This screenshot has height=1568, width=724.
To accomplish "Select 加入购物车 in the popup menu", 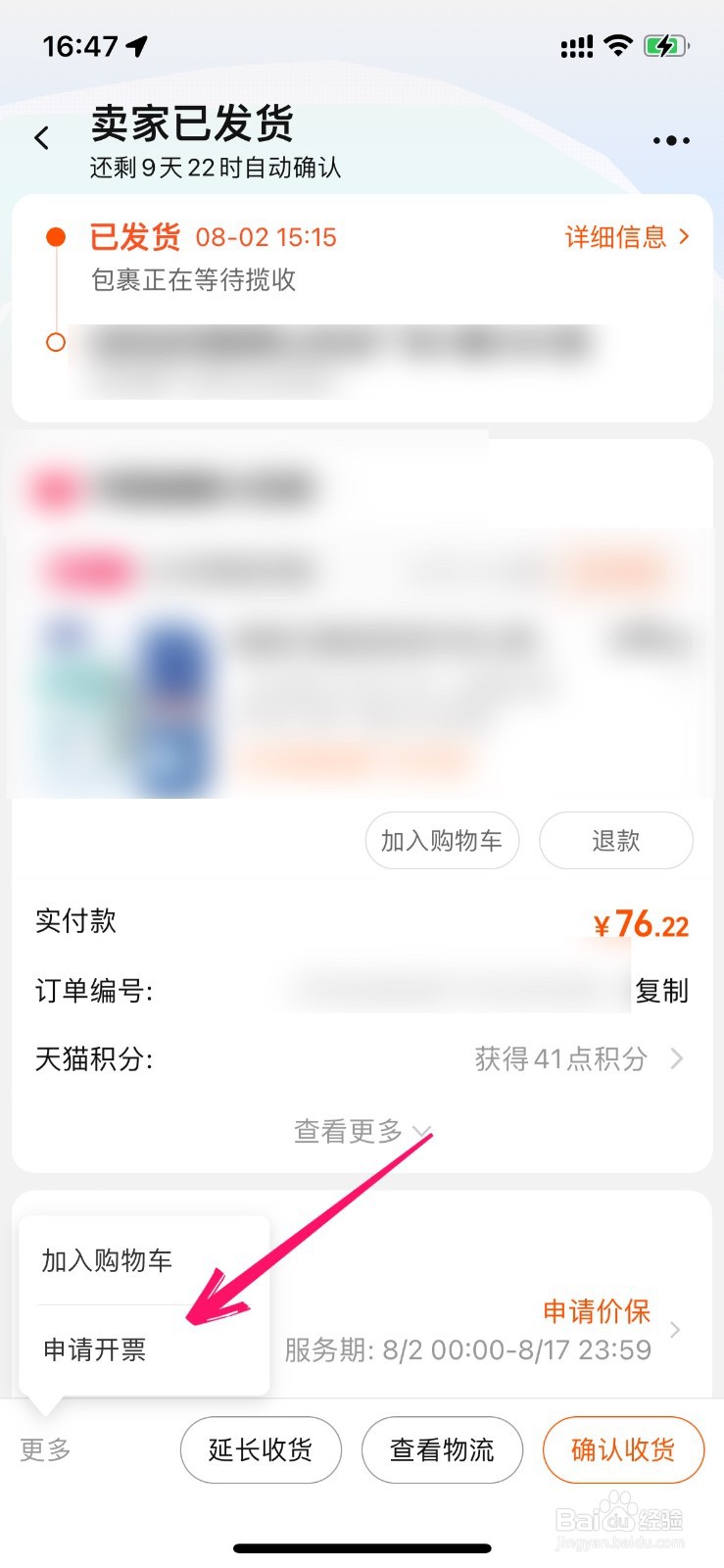I will click(x=108, y=1261).
